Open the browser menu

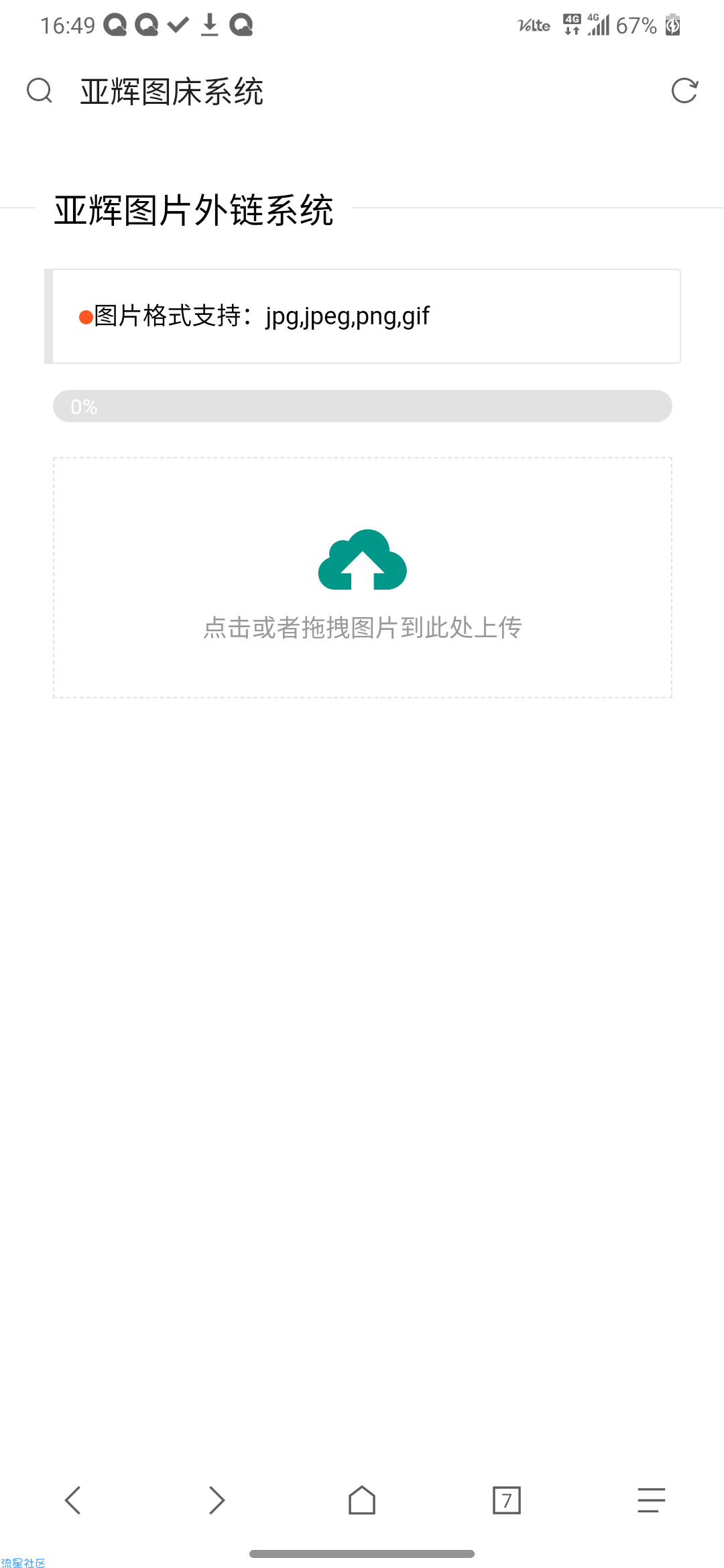pos(651,1500)
